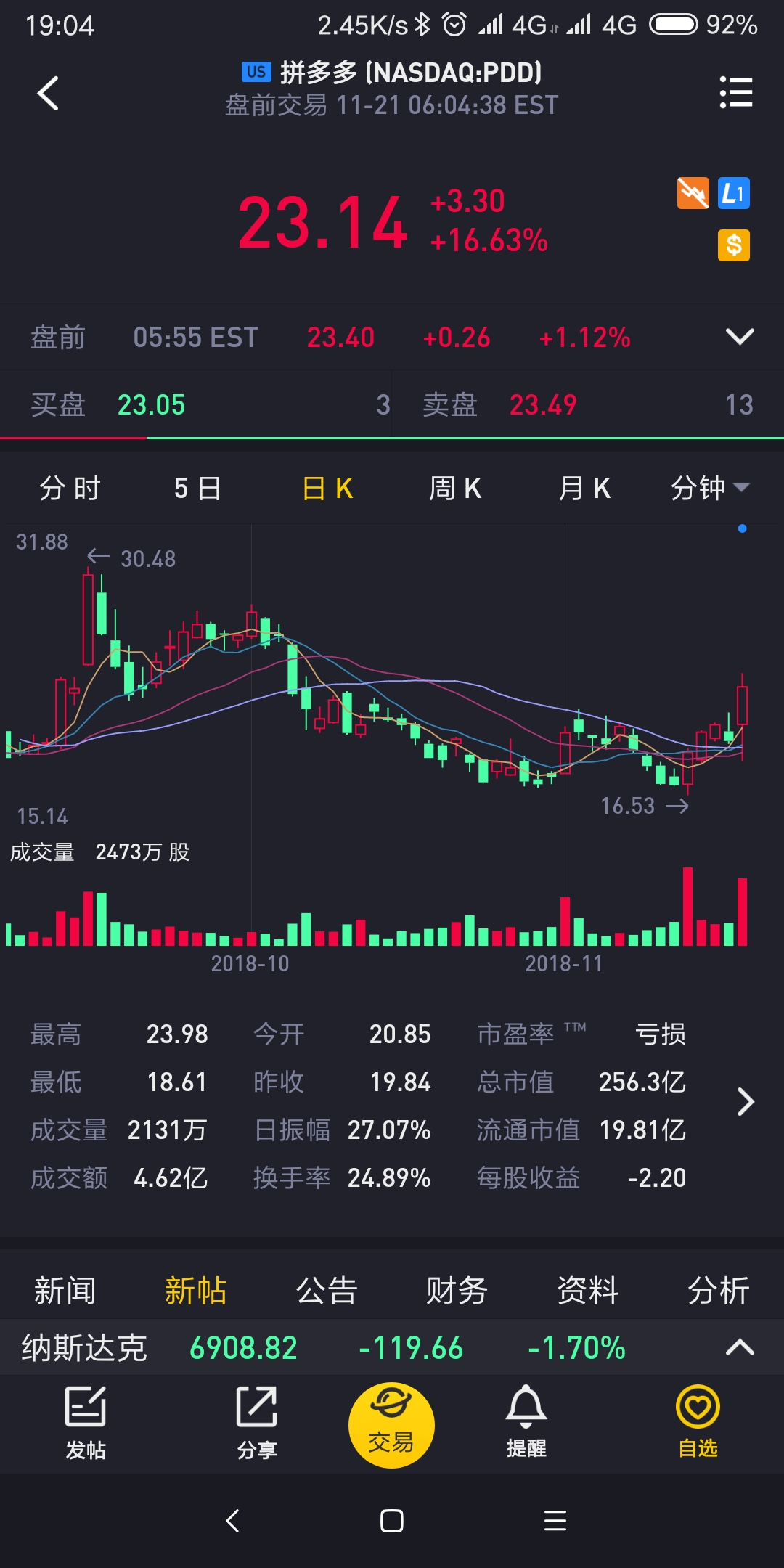Open the 新闻 news tab
Image resolution: width=784 pixels, height=1568 pixels.
point(65,1291)
